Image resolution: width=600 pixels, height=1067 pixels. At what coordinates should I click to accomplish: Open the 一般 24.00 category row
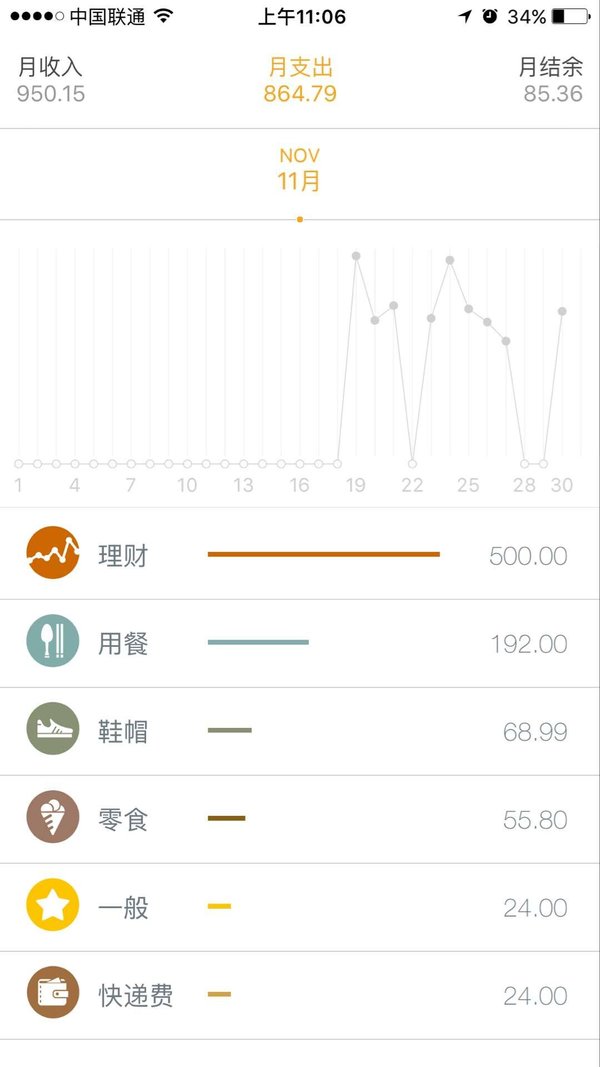pyautogui.click(x=300, y=906)
